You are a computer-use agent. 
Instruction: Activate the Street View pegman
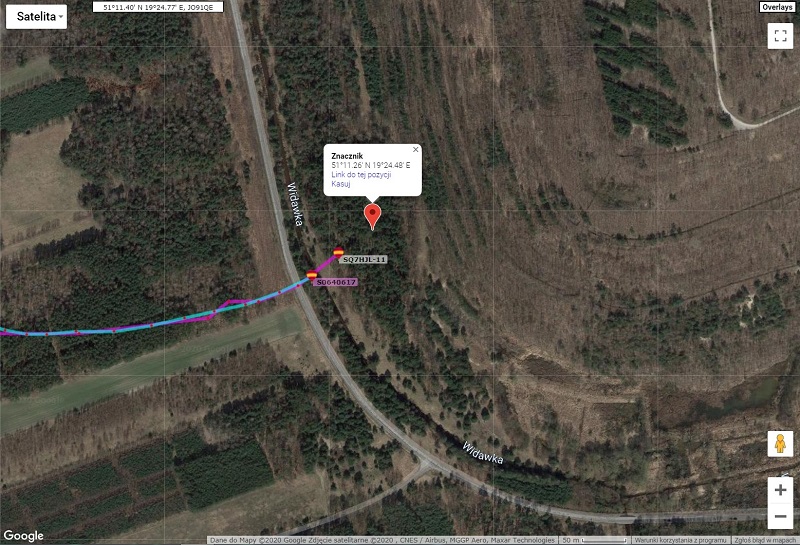click(x=780, y=444)
